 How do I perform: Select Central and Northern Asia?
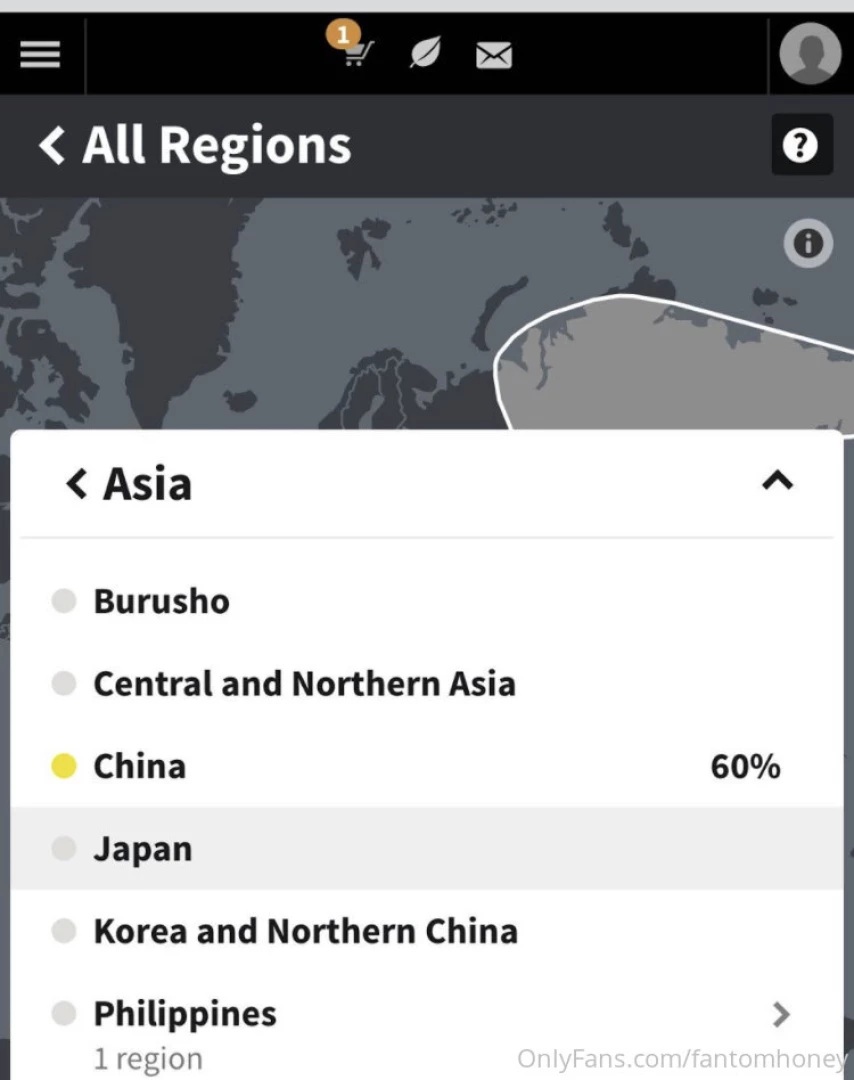click(304, 684)
